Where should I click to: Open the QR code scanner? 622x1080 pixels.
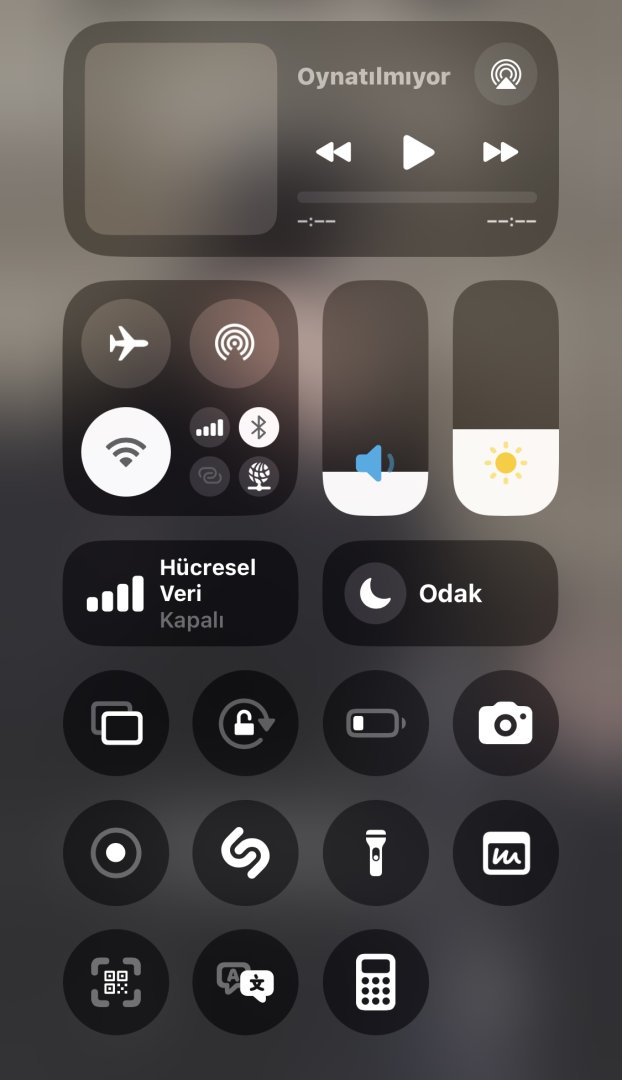116,982
